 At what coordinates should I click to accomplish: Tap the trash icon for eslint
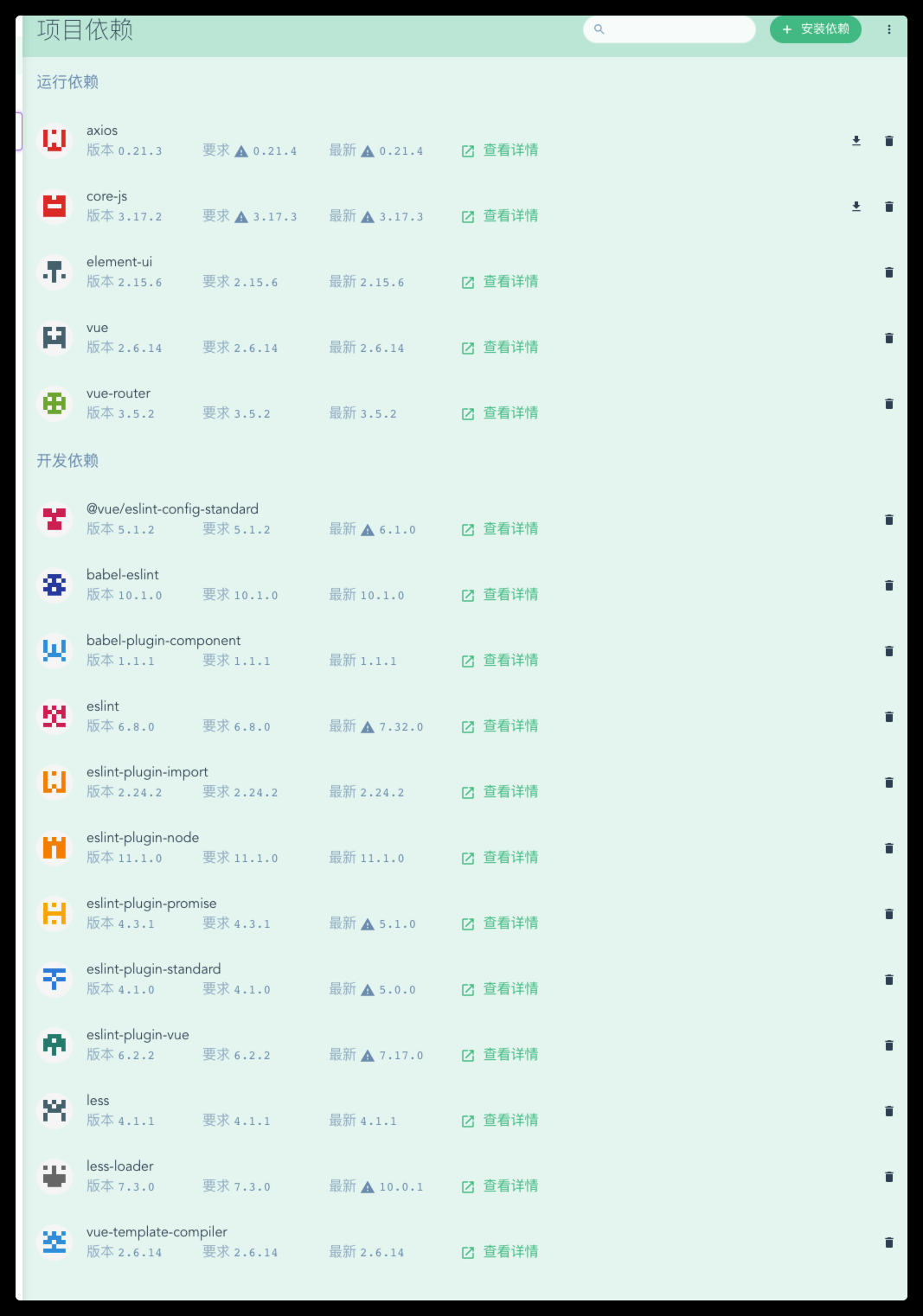888,717
